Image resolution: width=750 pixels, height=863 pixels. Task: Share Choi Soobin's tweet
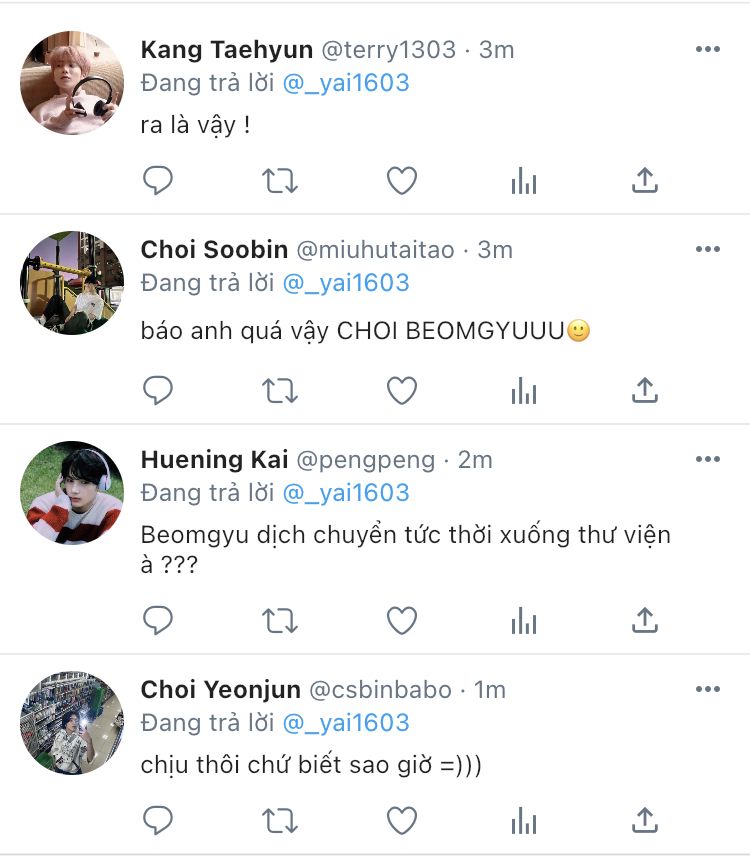coord(645,390)
